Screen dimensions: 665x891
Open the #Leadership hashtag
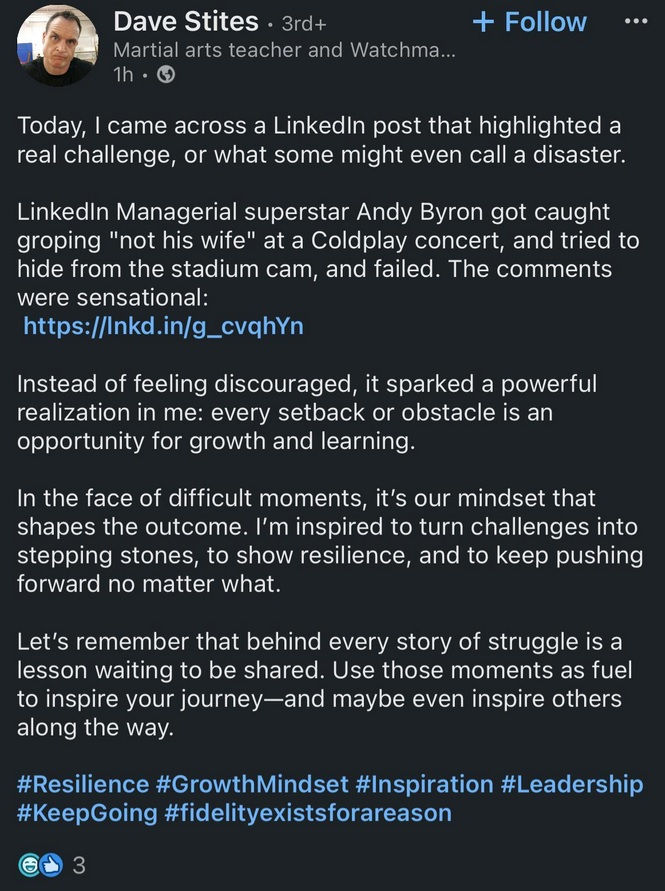click(572, 784)
